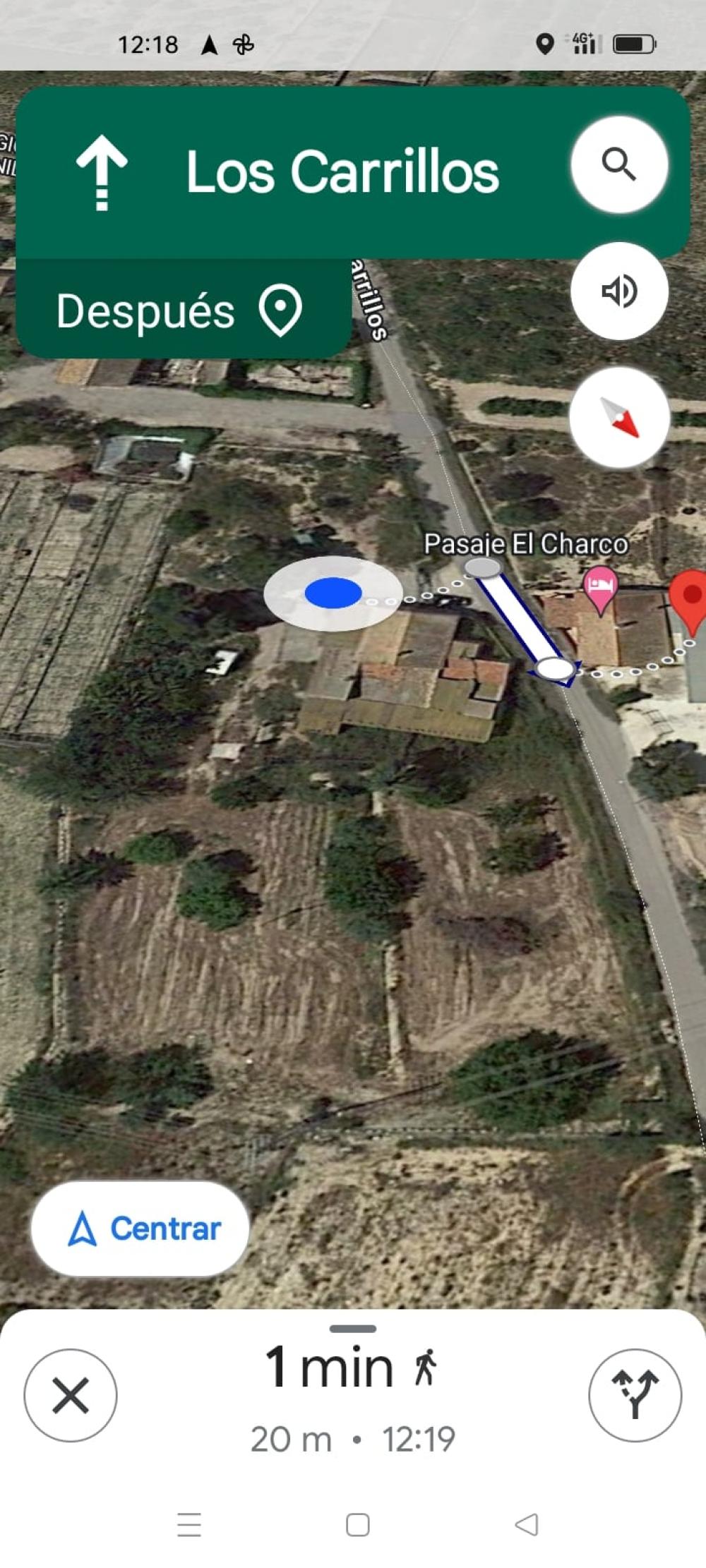Show alternative routes
The height and width of the screenshot is (1568, 706).
pos(635,1395)
